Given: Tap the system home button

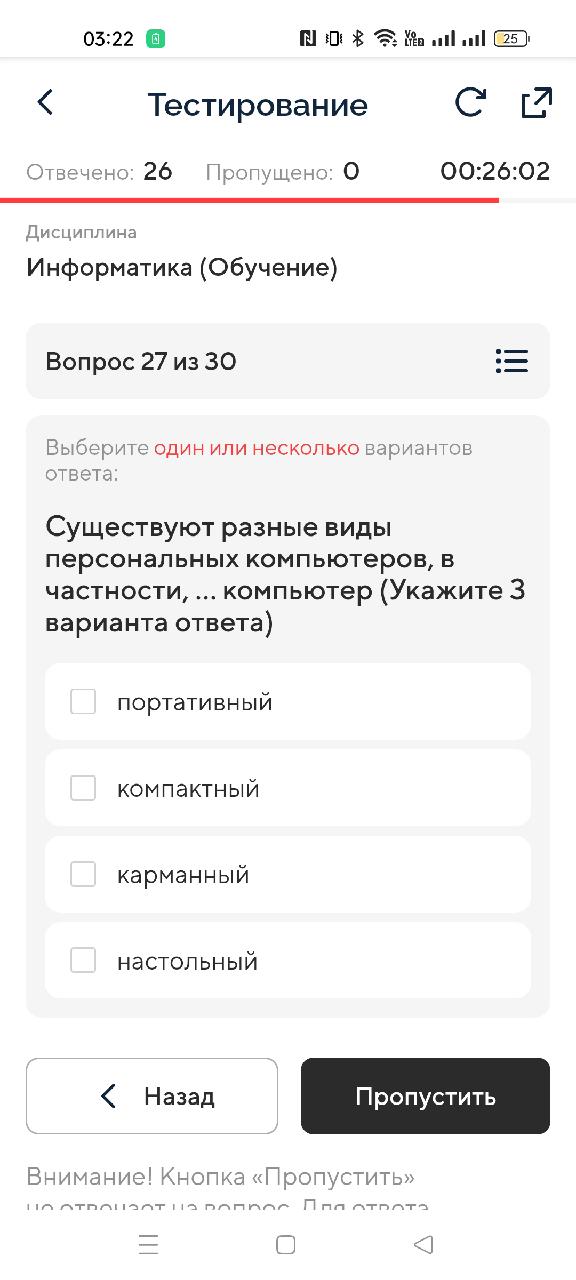Looking at the screenshot, I should pyautogui.click(x=285, y=1244).
